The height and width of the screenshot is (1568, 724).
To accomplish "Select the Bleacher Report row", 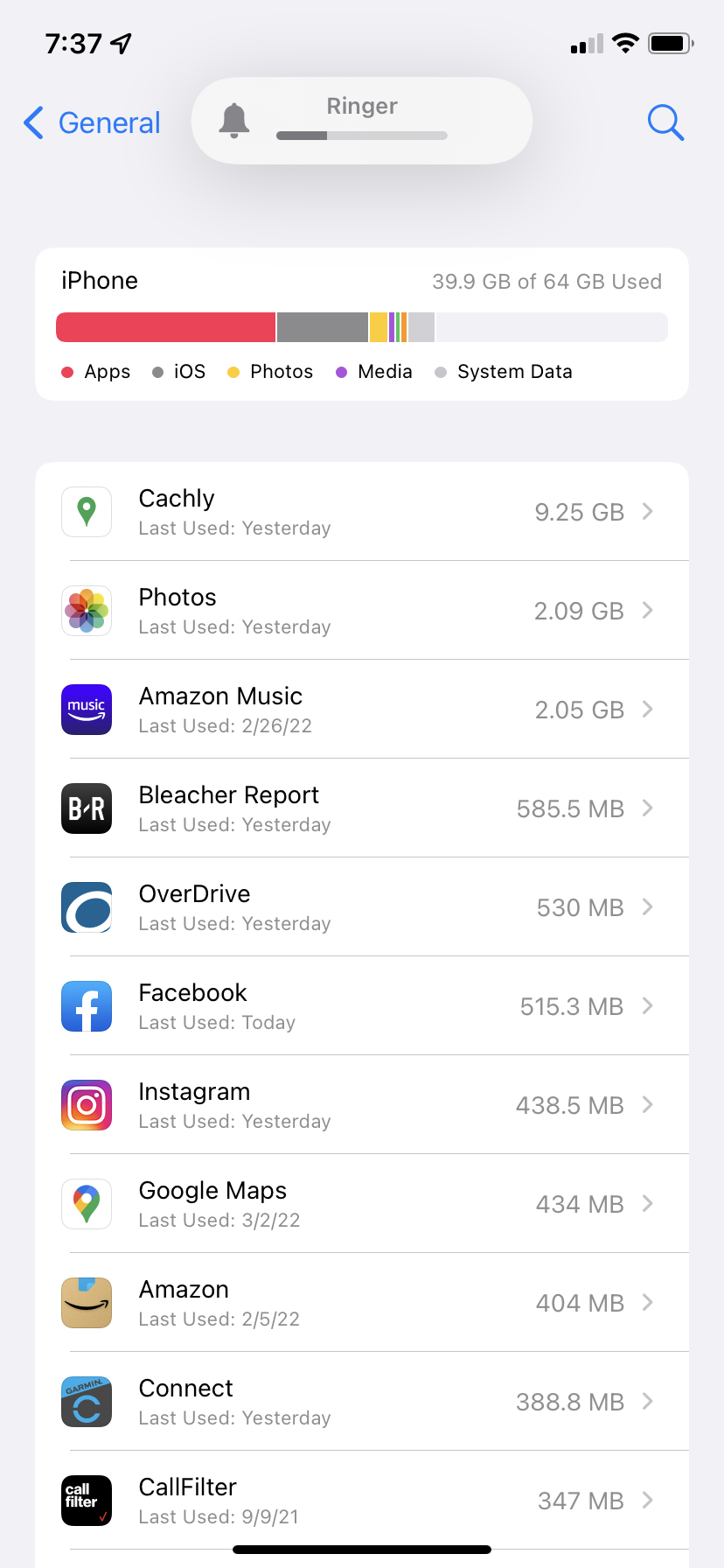I will [x=362, y=808].
